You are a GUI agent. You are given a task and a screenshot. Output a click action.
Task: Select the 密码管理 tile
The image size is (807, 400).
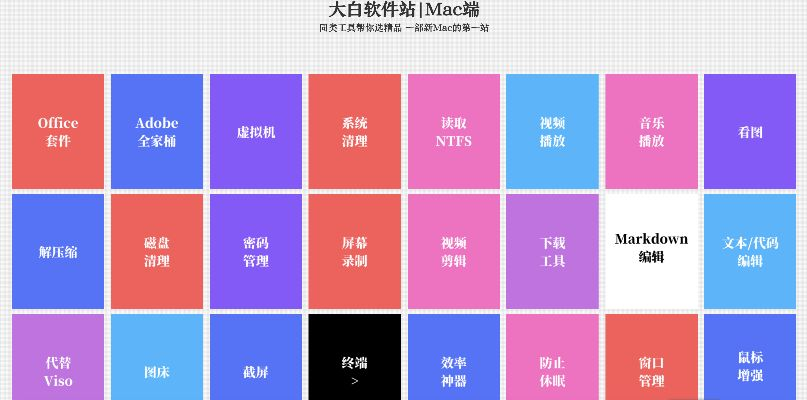tap(256, 251)
